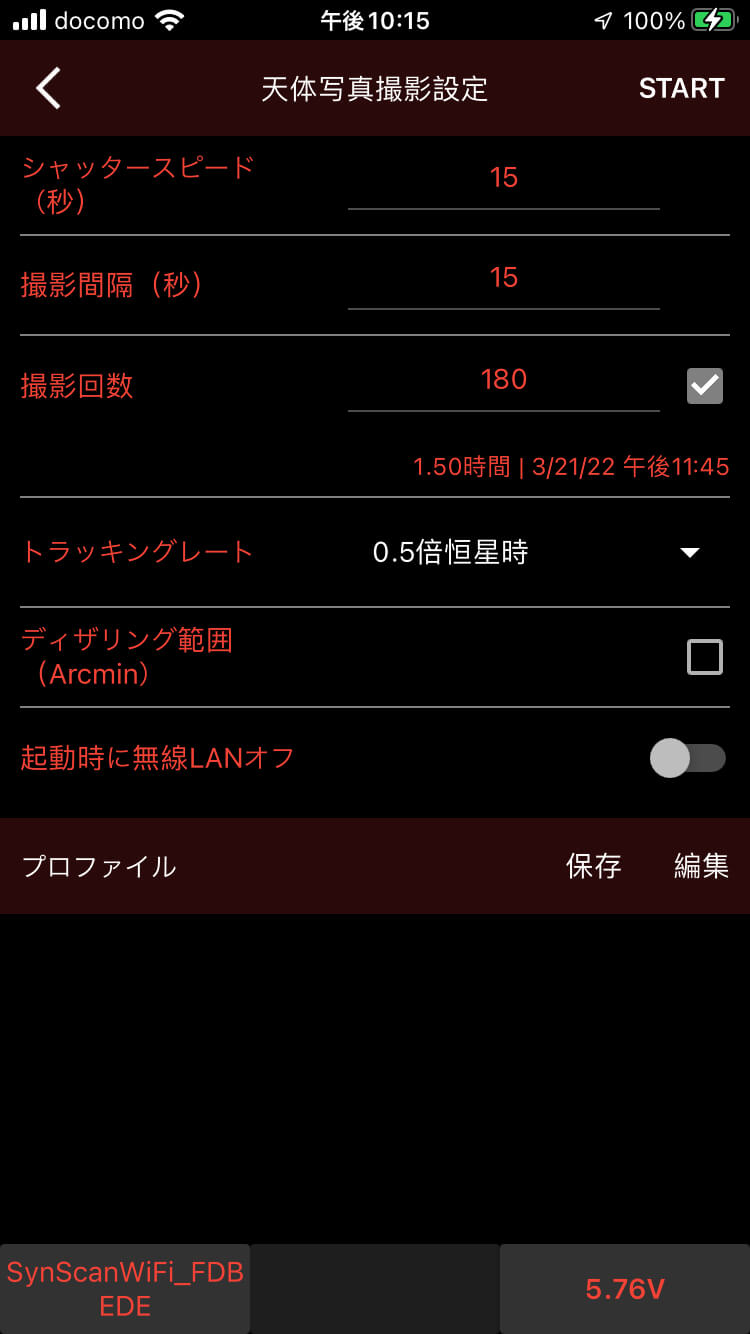Edit the shutter speed seconds field
Image resolution: width=750 pixels, height=1334 pixels.
(503, 179)
